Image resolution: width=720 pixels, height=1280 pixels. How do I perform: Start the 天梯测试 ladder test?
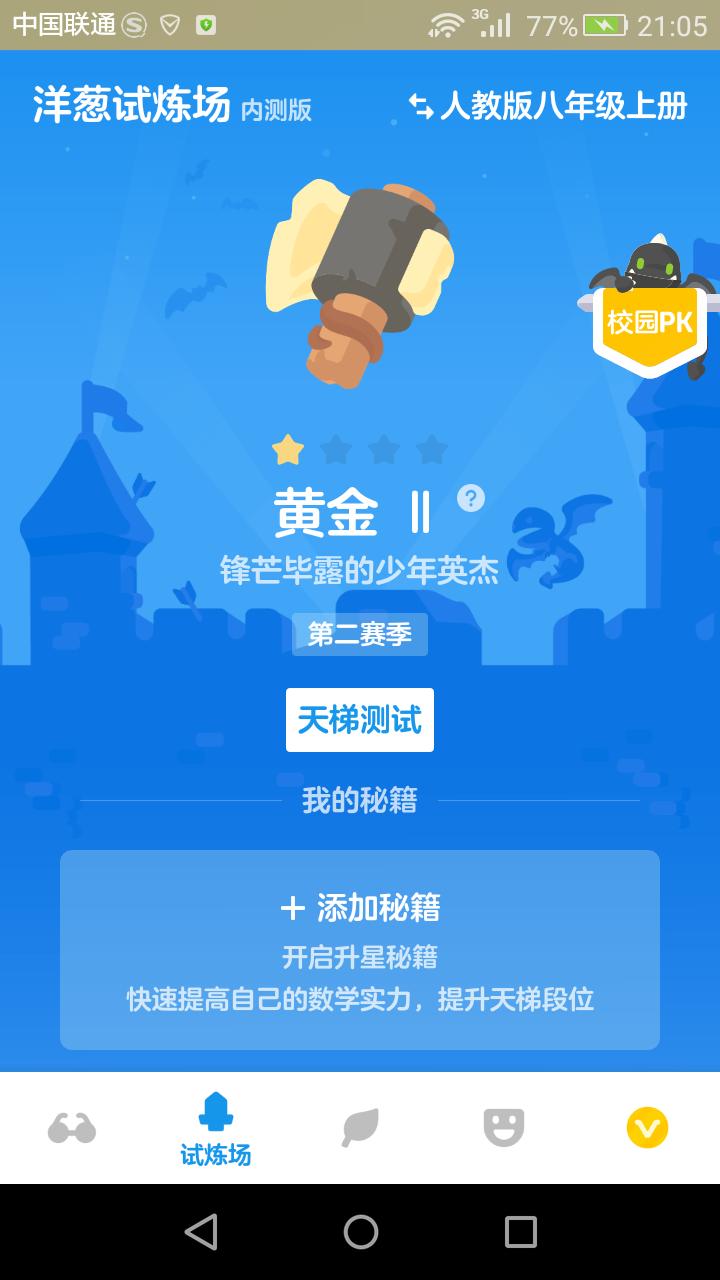[x=359, y=719]
